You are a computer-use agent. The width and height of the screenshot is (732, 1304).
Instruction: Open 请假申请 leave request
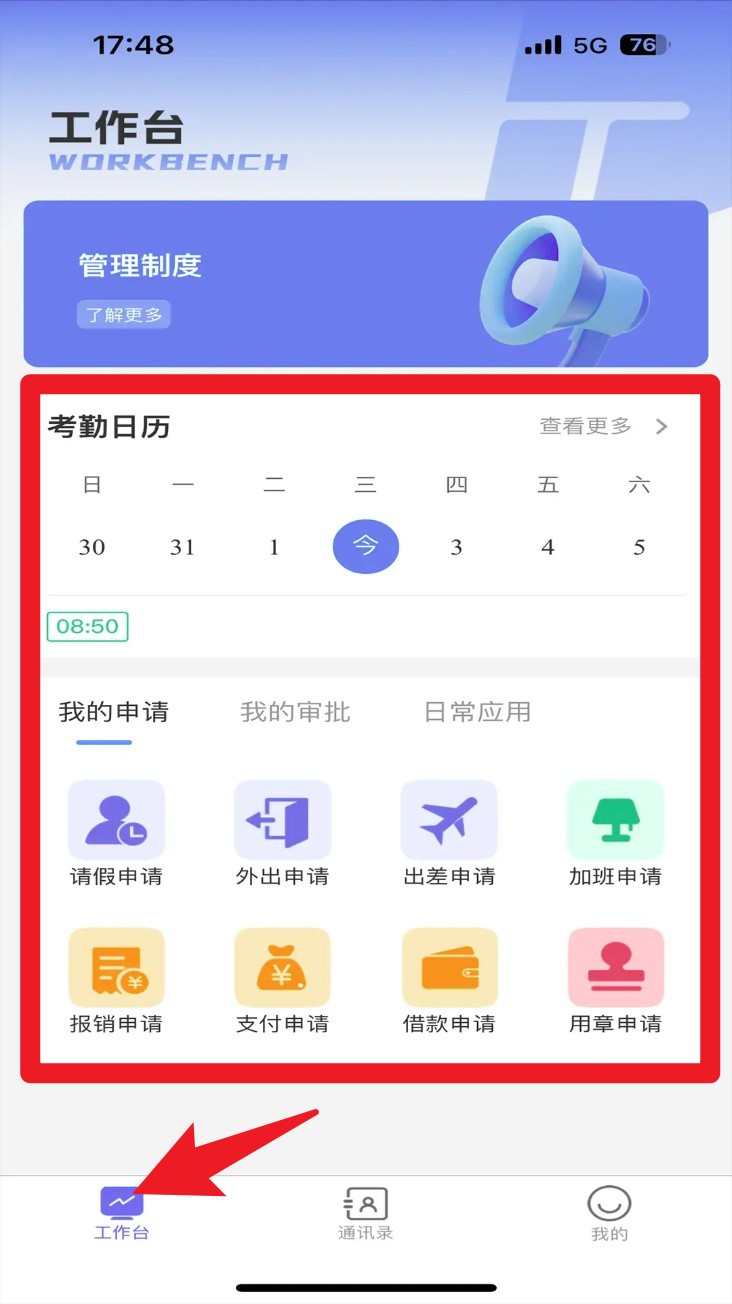116,833
